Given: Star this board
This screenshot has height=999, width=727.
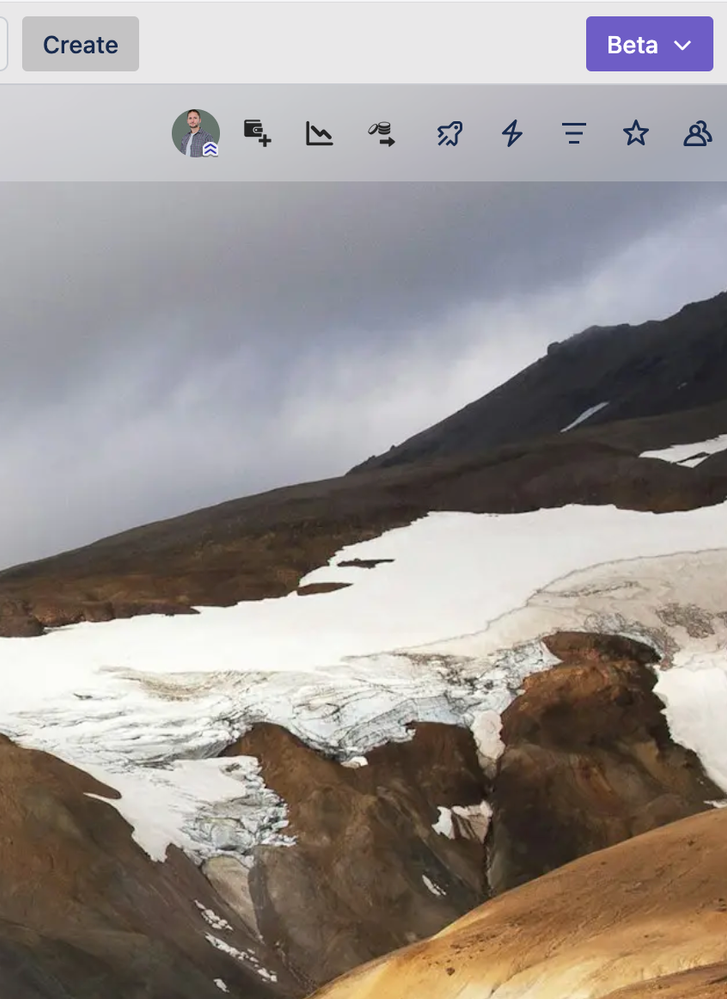Looking at the screenshot, I should pyautogui.click(x=635, y=133).
